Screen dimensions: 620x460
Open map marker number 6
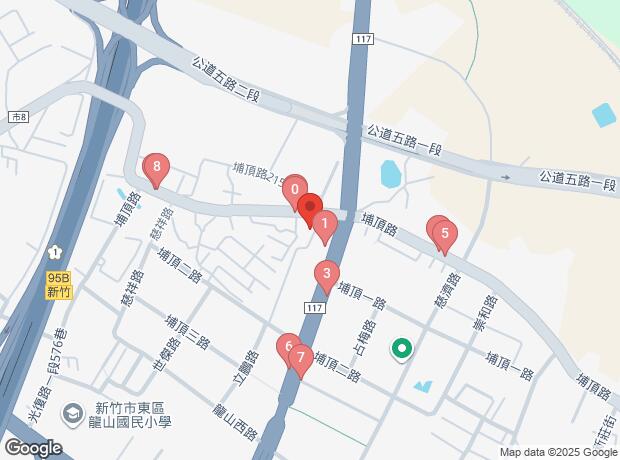tap(287, 347)
